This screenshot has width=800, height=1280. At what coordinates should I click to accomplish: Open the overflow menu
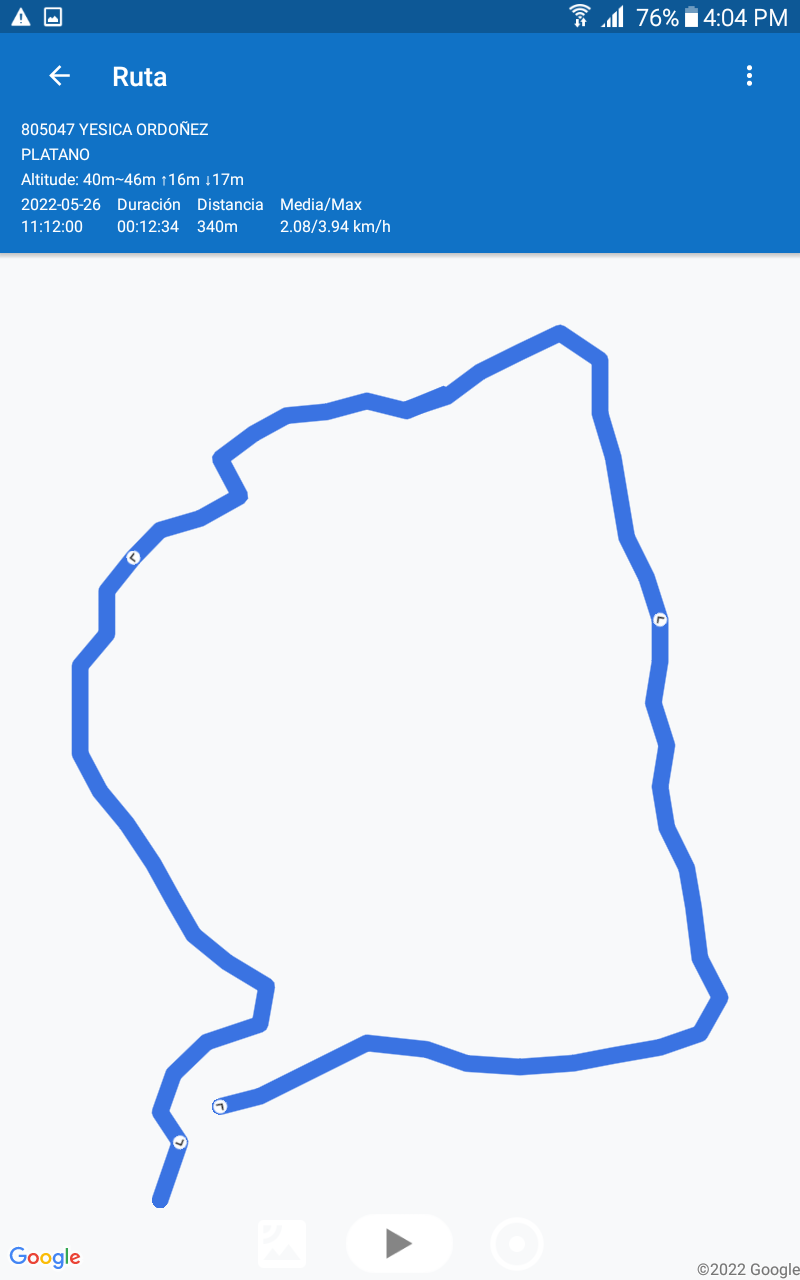[x=749, y=76]
